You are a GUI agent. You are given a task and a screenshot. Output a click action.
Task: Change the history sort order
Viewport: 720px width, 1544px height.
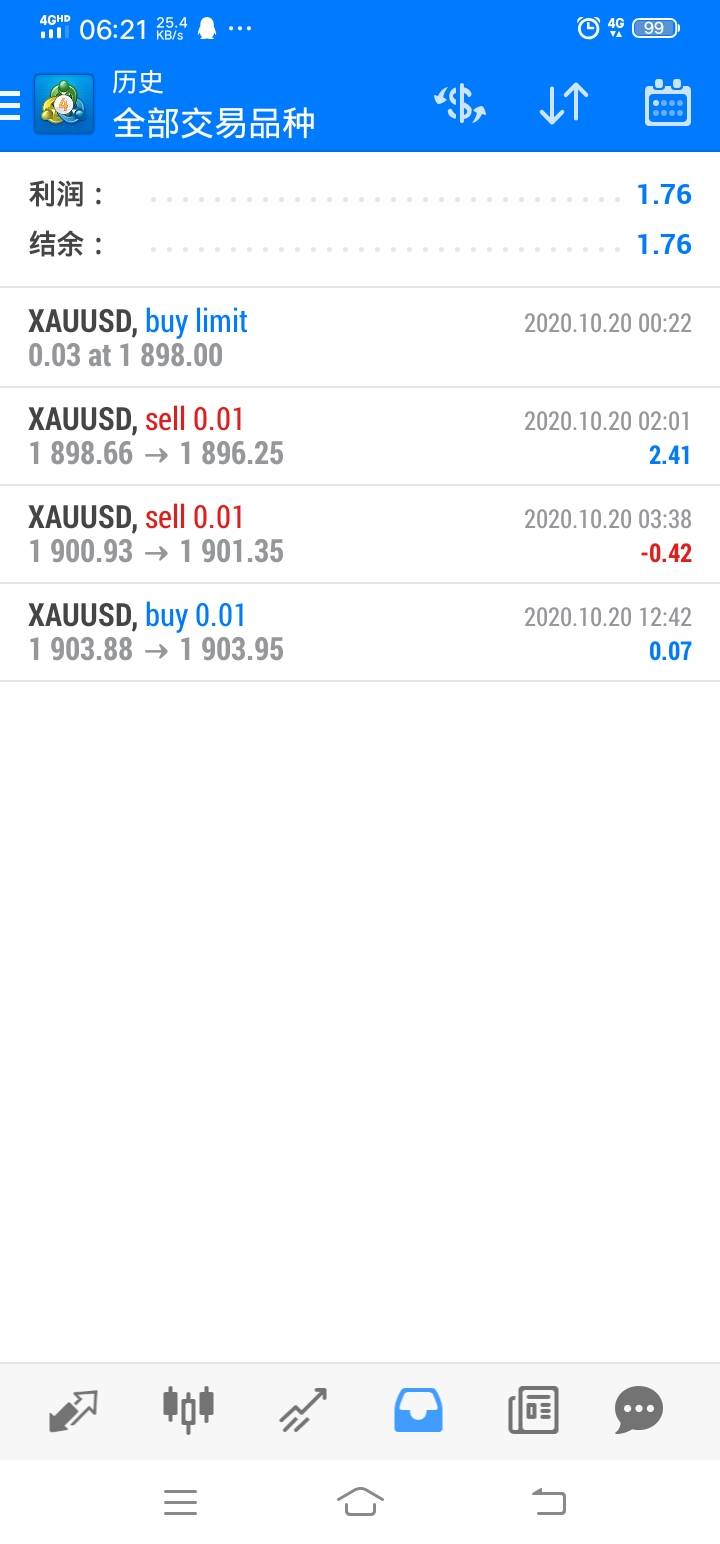(x=564, y=104)
